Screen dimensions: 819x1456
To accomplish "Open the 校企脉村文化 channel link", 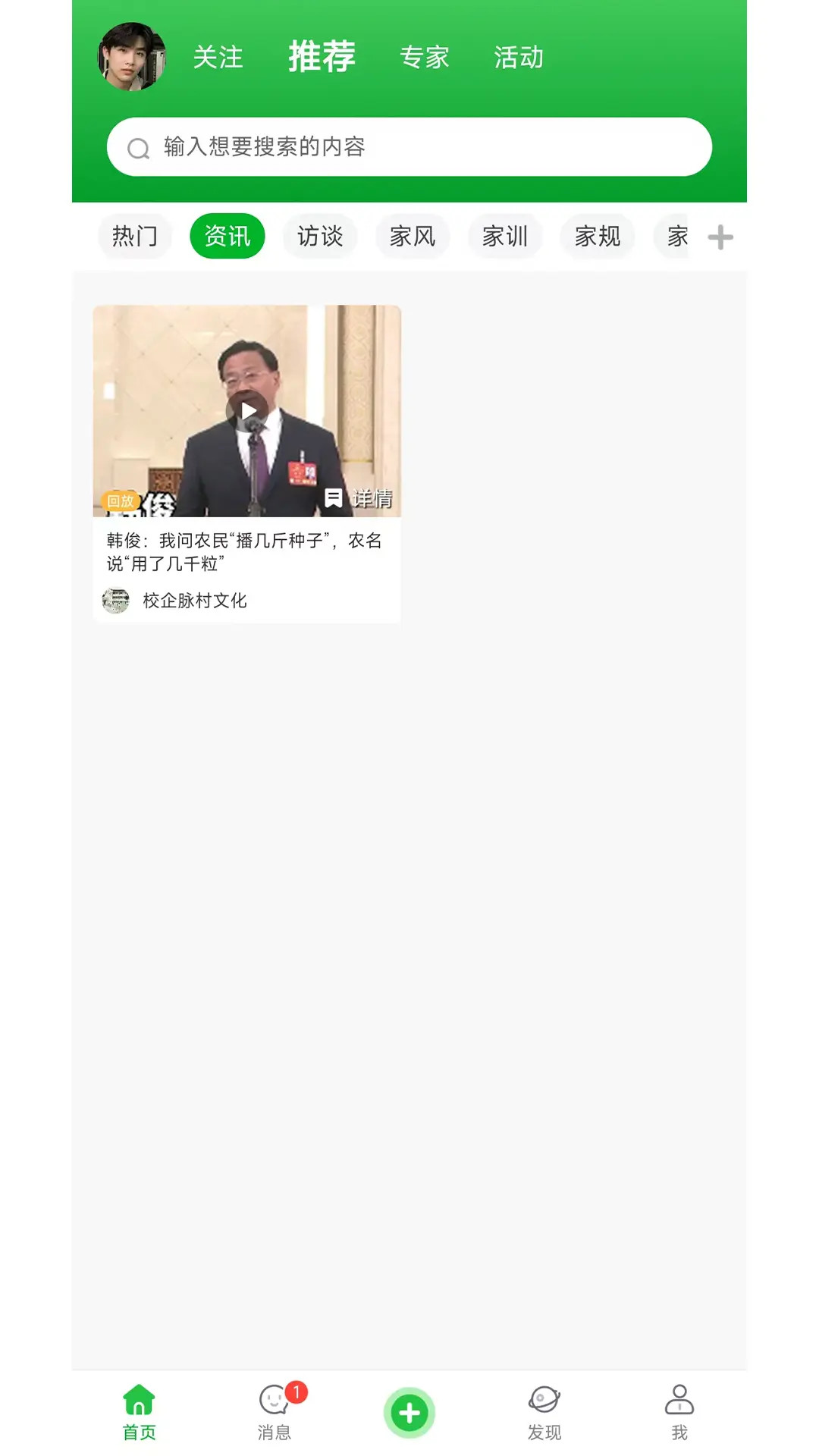I will [x=193, y=601].
